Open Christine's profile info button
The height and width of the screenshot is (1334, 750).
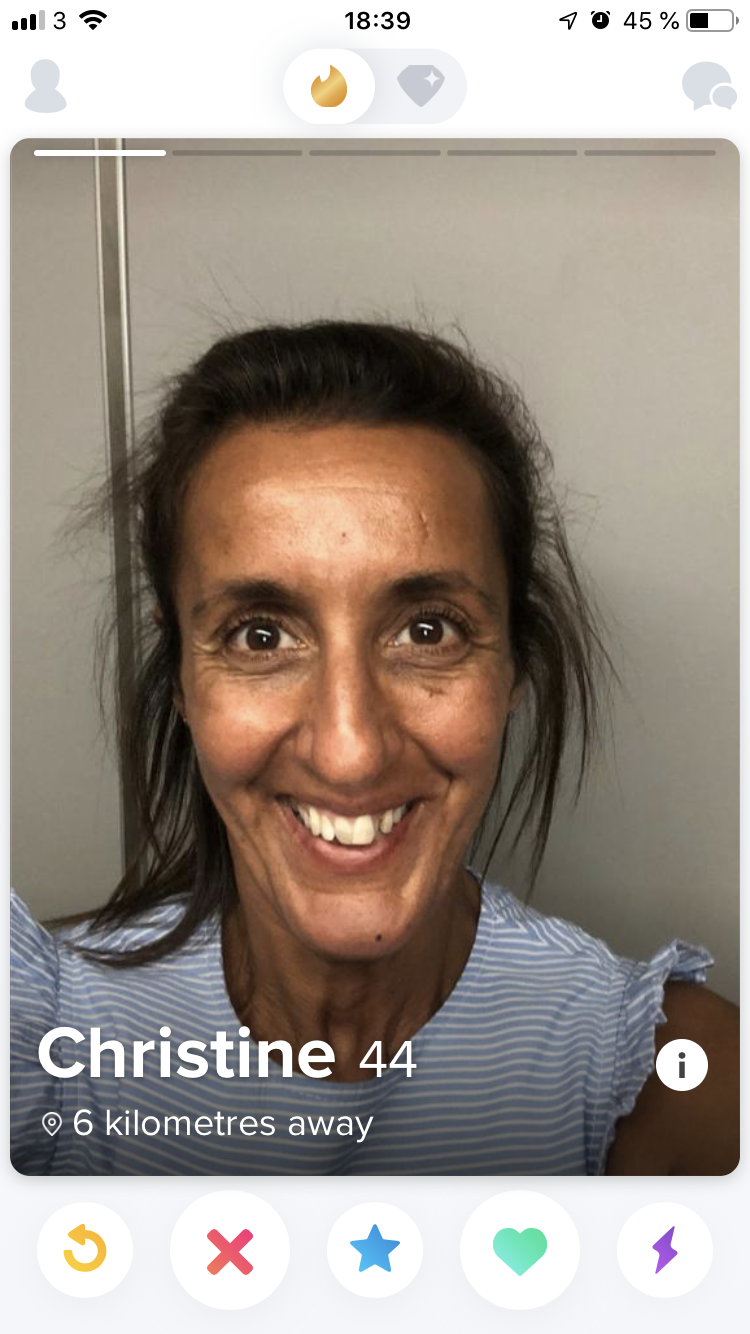tap(682, 1065)
